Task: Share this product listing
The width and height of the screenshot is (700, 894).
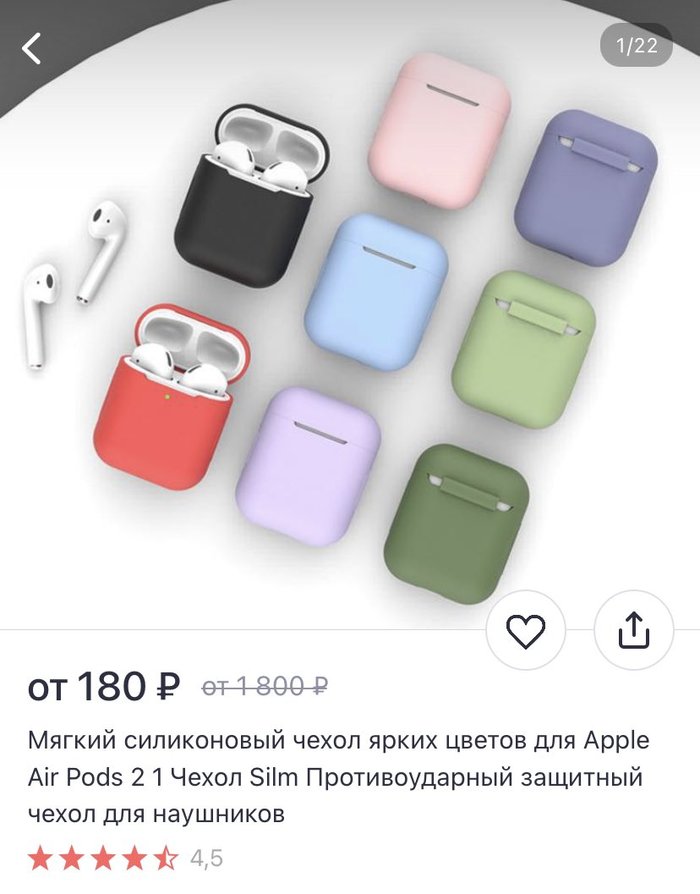Action: point(634,630)
